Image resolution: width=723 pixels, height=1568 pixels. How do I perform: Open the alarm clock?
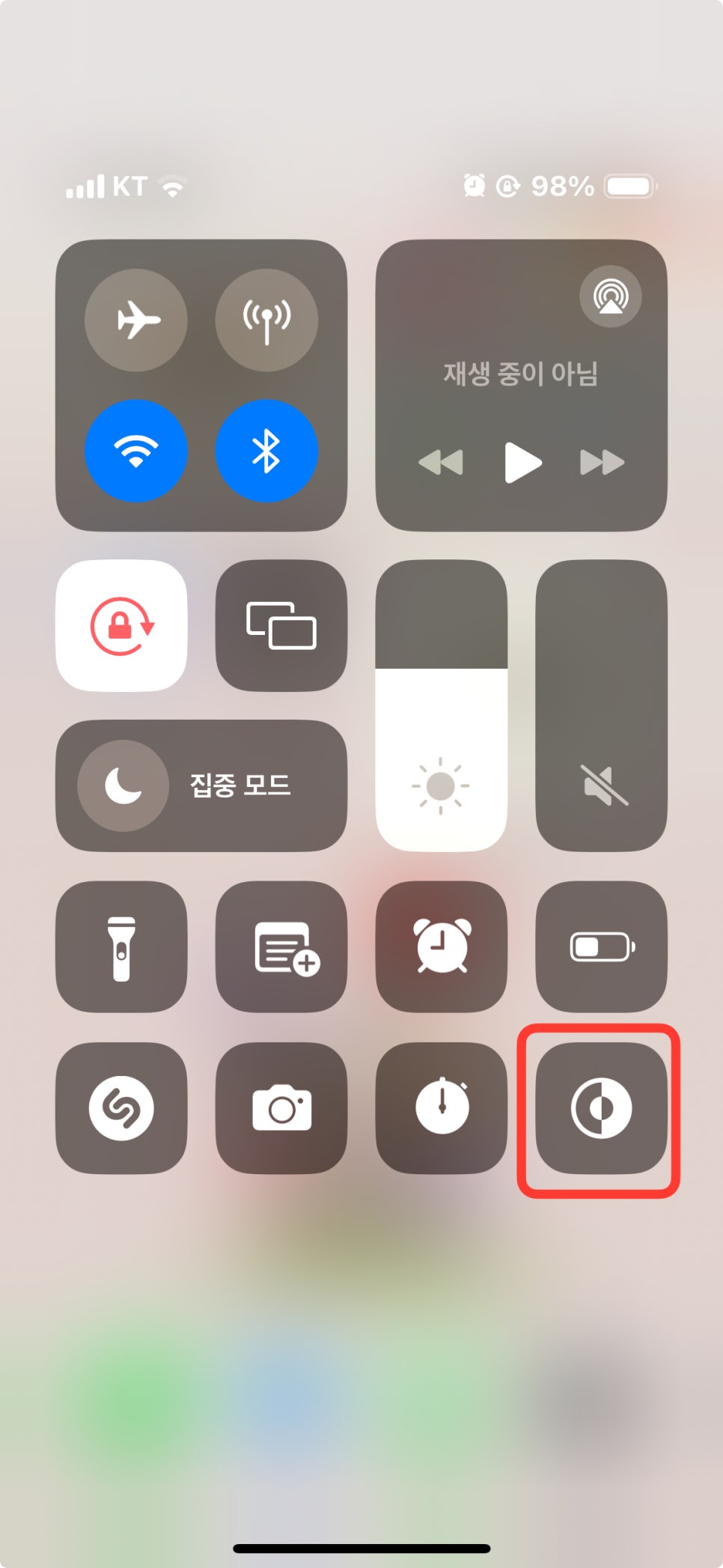click(x=442, y=946)
